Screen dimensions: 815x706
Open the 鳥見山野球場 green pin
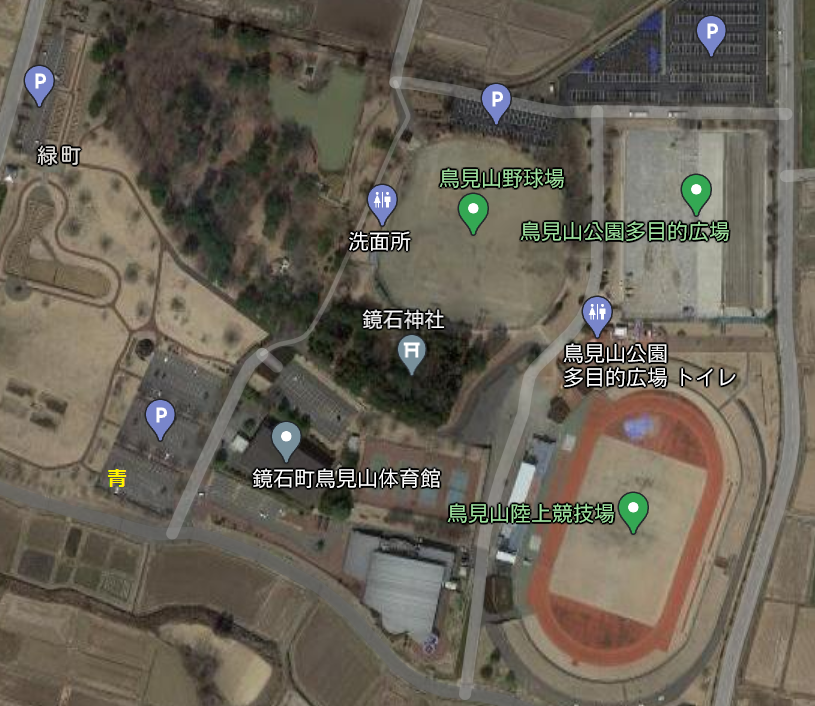pos(474,211)
